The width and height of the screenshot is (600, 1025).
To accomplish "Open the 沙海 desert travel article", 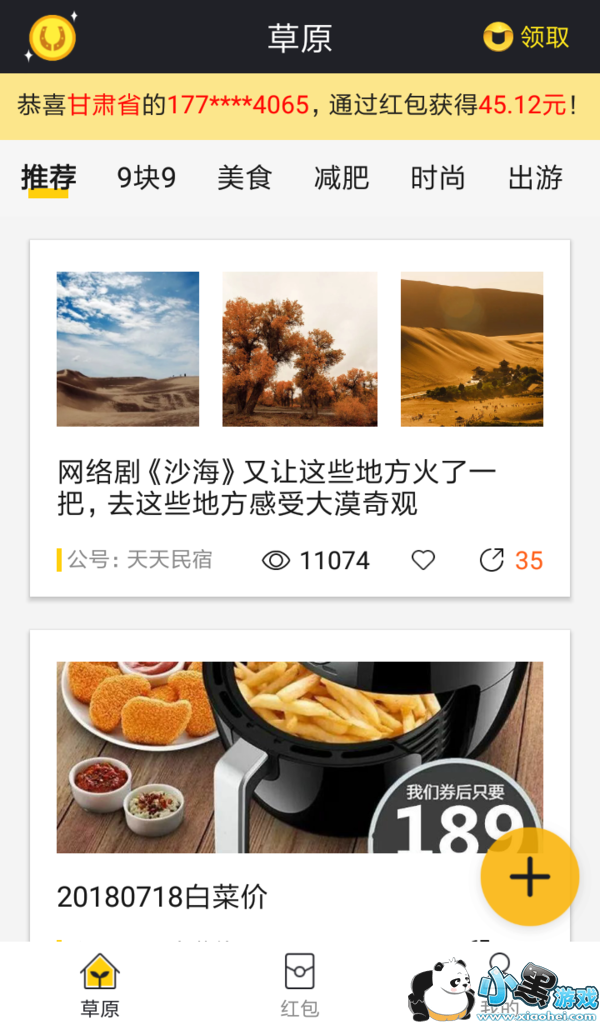I will click(x=277, y=487).
